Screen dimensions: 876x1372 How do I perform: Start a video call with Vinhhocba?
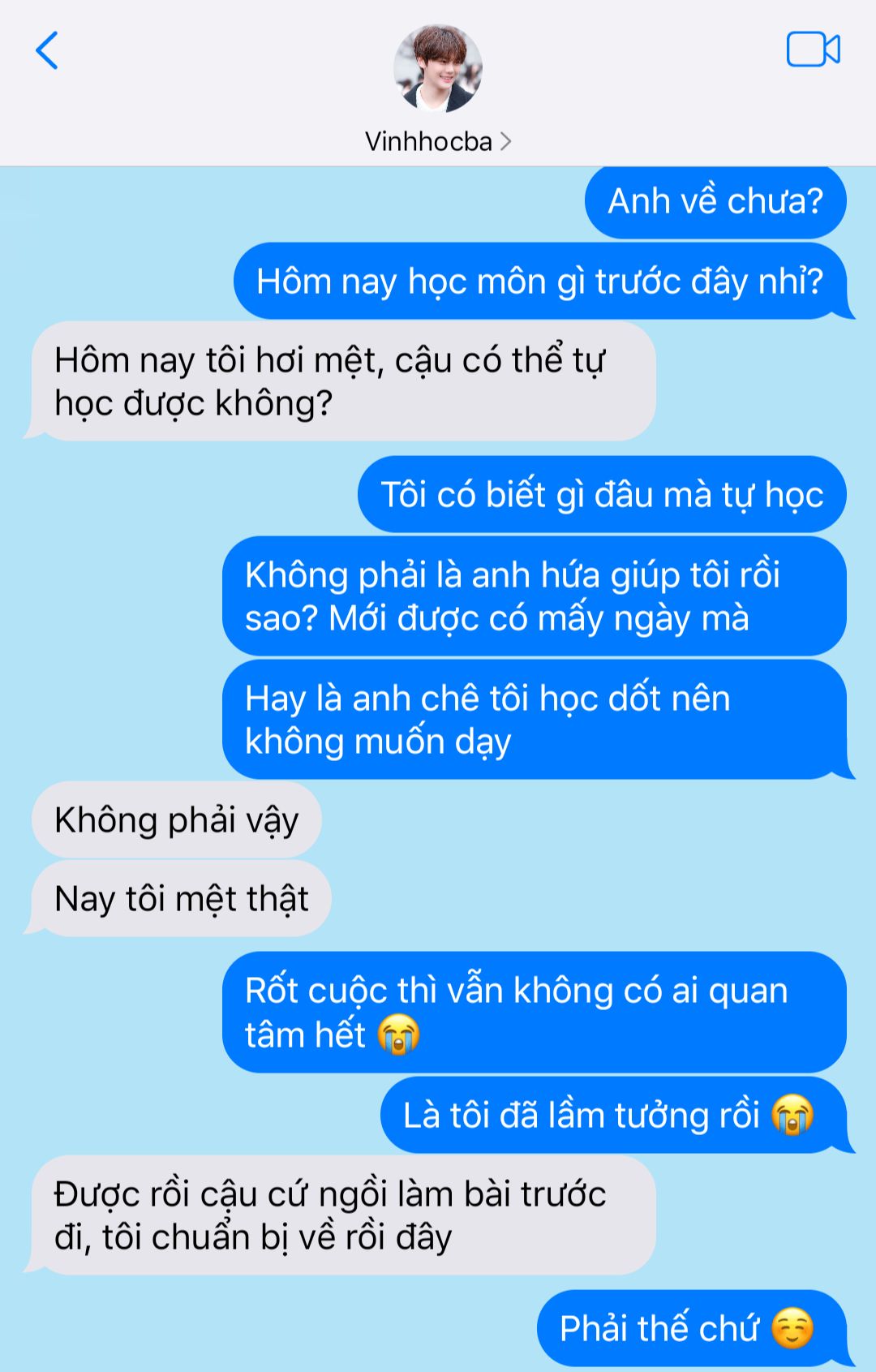[813, 49]
